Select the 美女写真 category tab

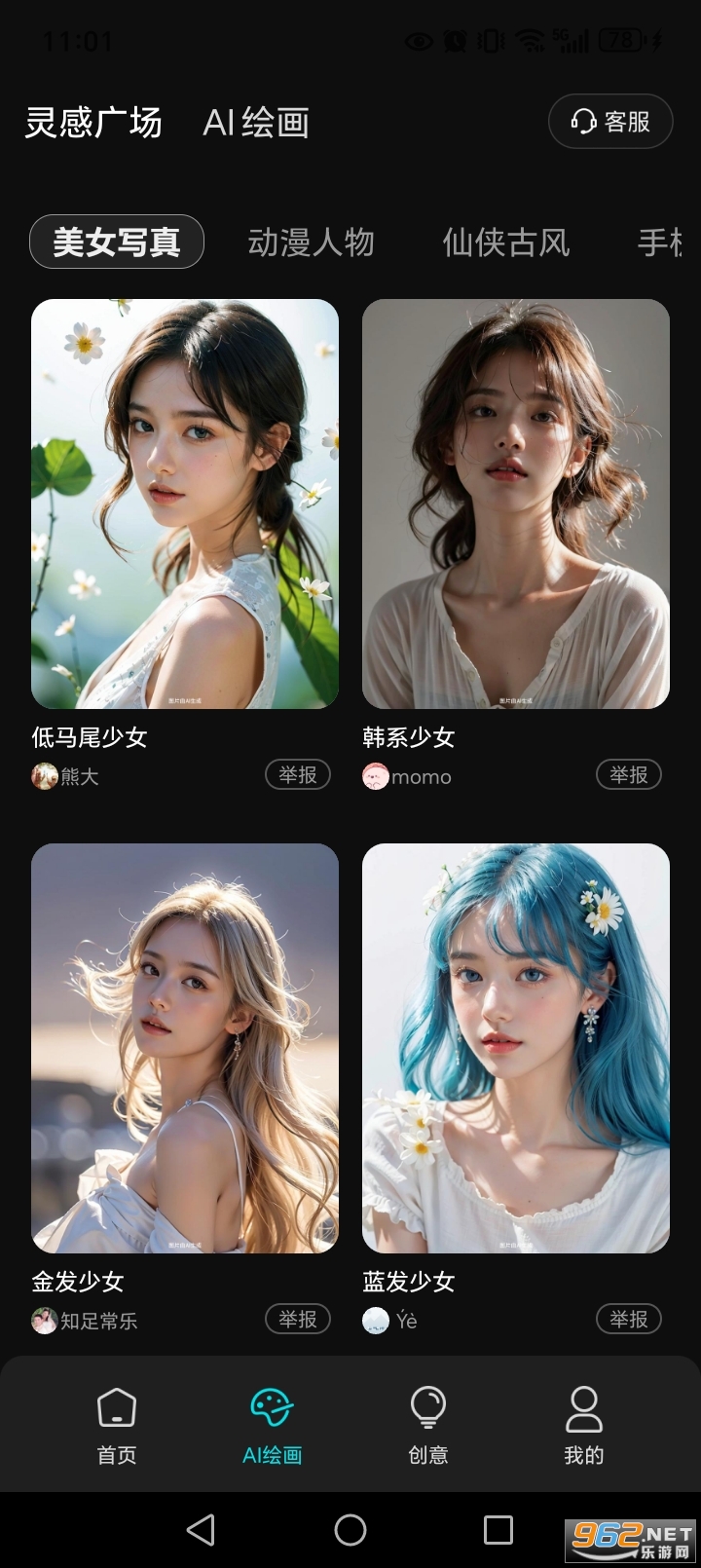pos(116,241)
